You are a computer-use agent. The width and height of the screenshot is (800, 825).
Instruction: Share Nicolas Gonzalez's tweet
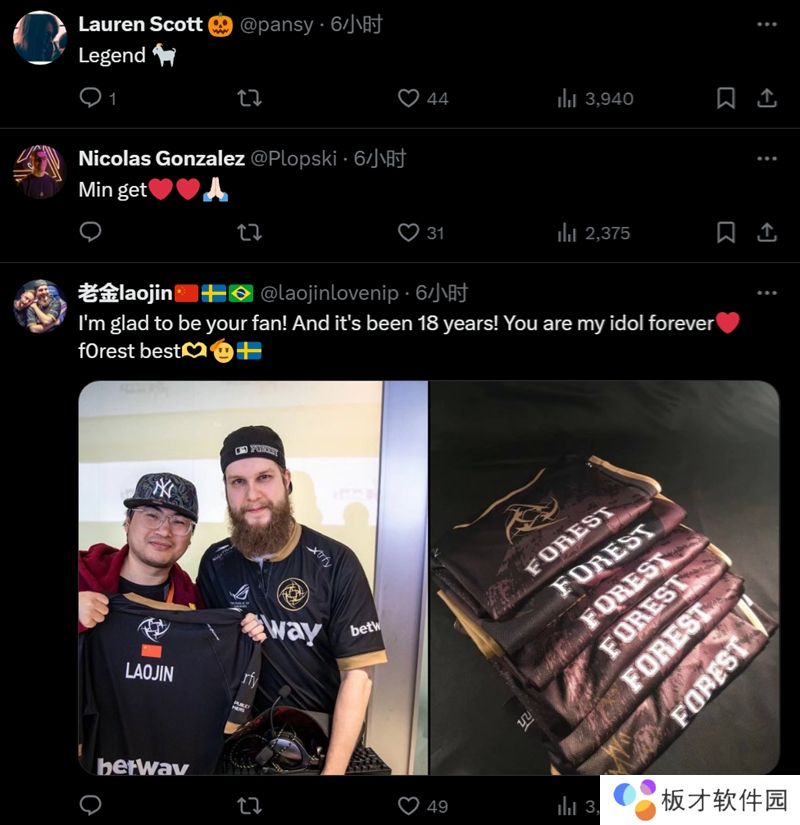click(767, 232)
